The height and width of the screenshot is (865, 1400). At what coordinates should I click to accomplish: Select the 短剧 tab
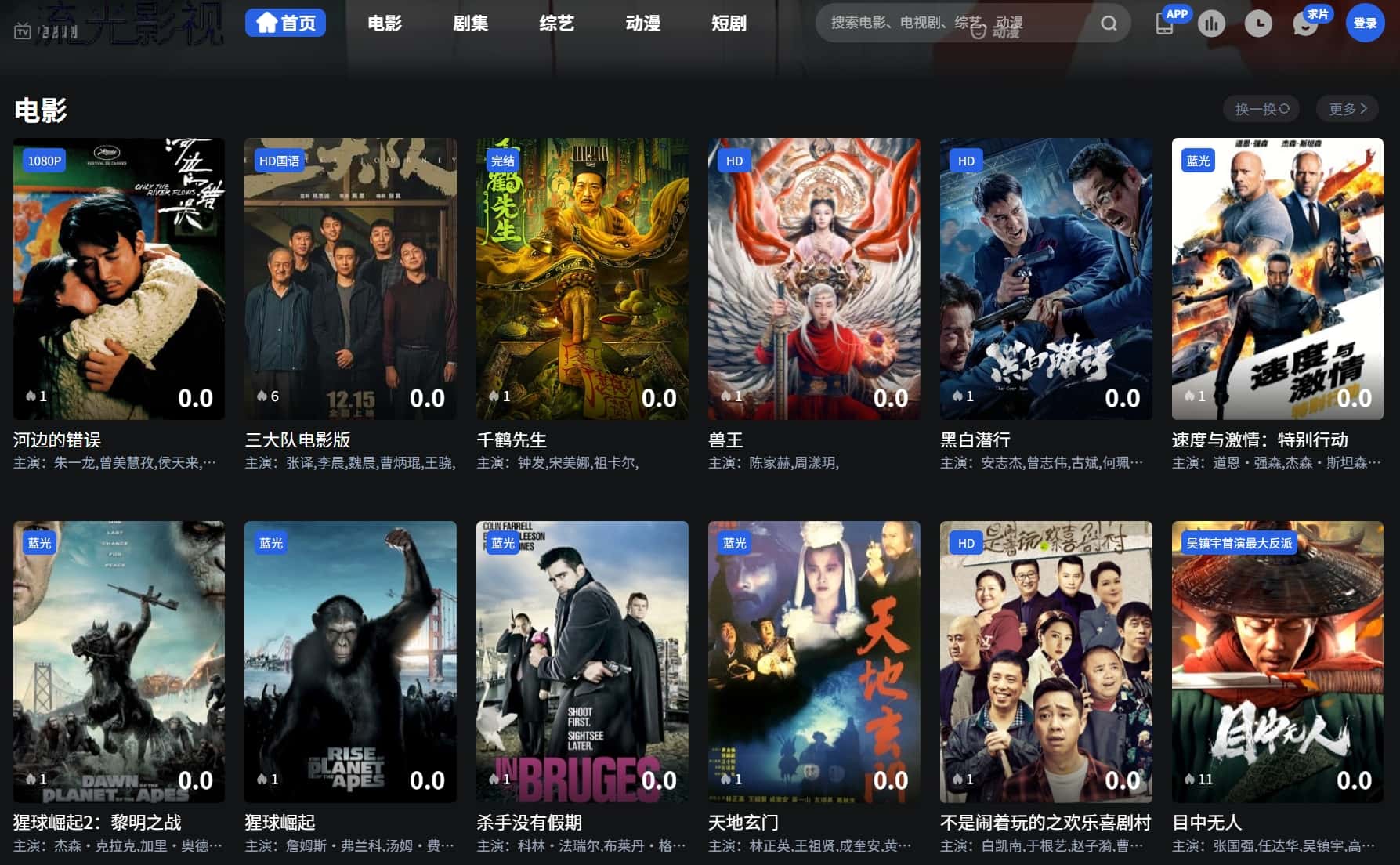(x=729, y=24)
